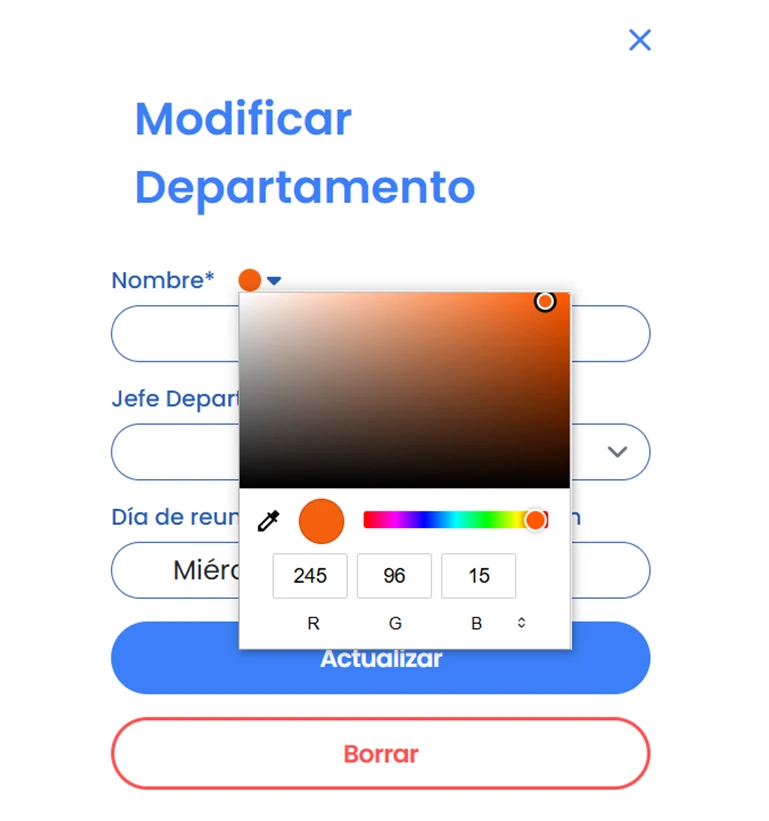Tap the orange color dropdown next to Nombre
The width and height of the screenshot is (769, 821).
pyautogui.click(x=260, y=281)
